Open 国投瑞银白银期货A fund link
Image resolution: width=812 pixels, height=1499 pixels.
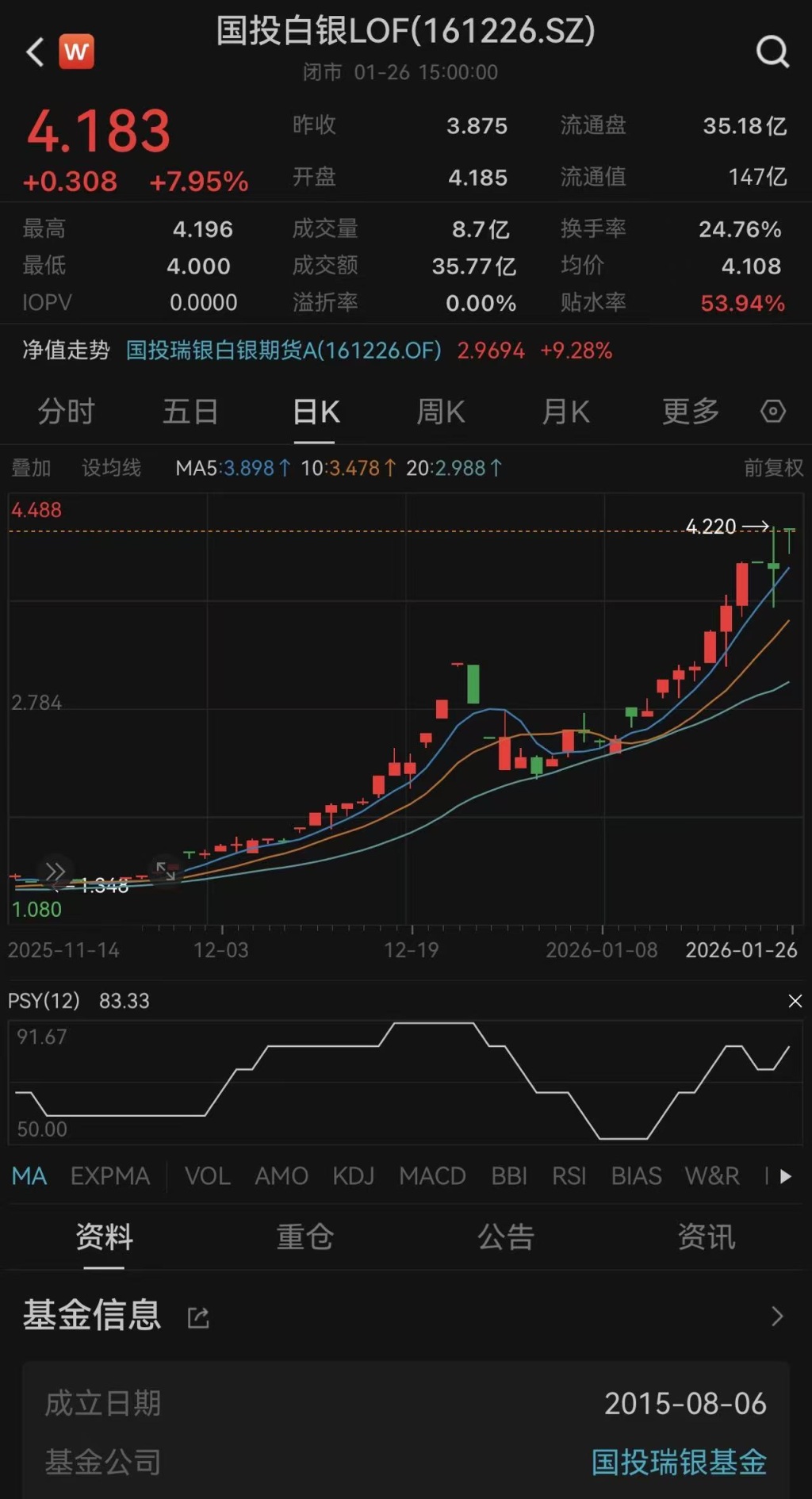coord(283,351)
